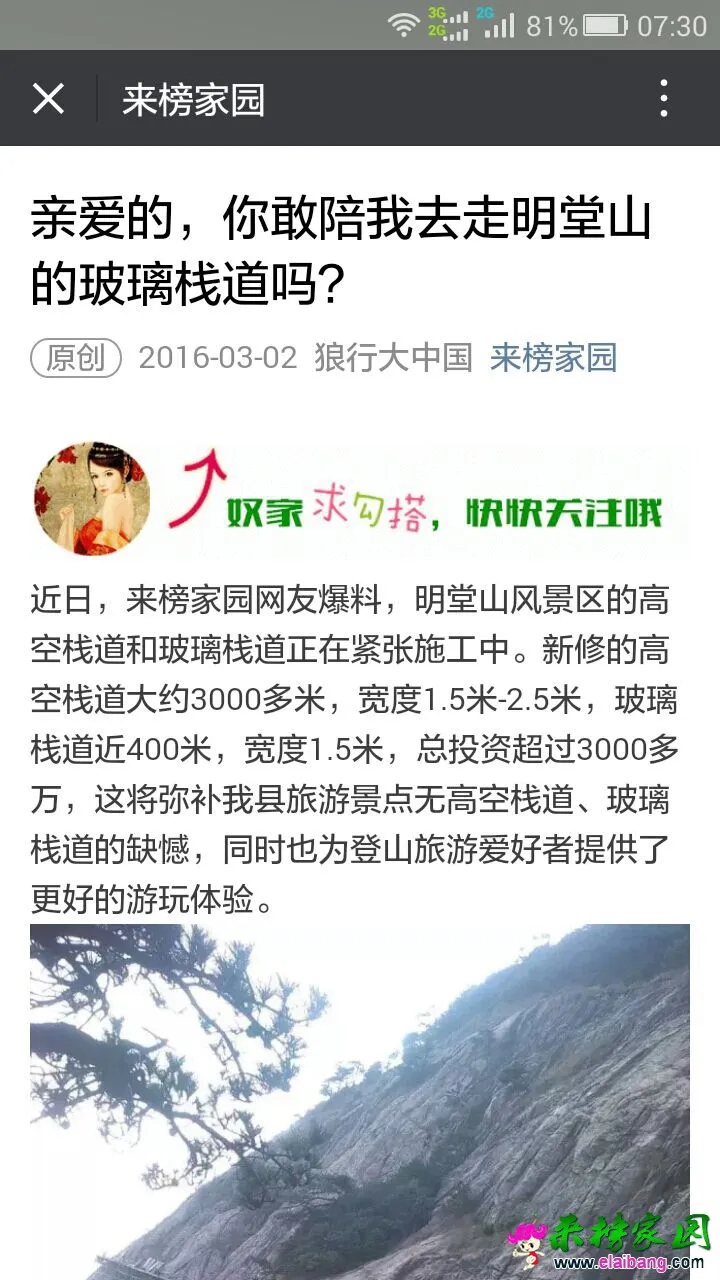Open the 来榜家园 account link
The width and height of the screenshot is (720, 1280).
(553, 357)
